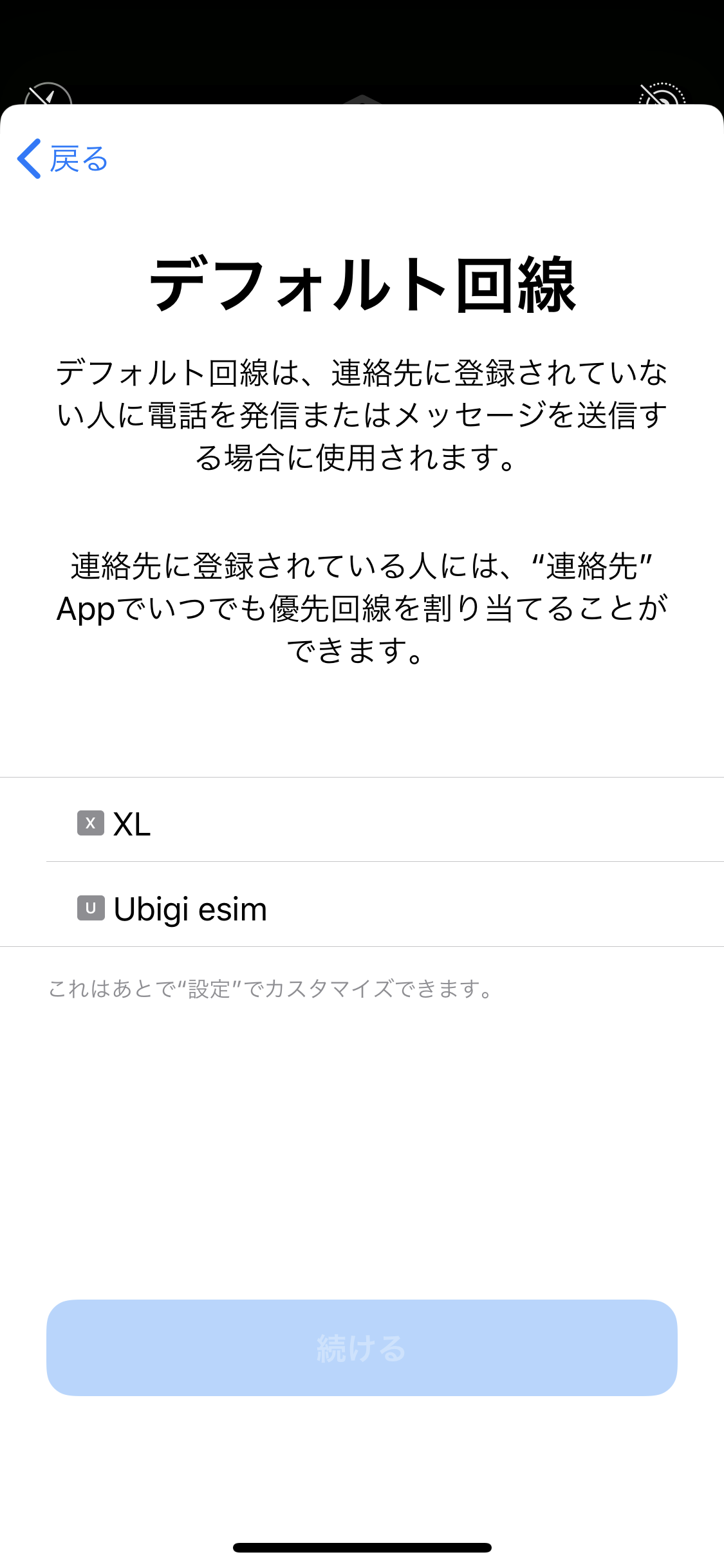Choose Ubigi esim as default line
The image size is (724, 1568).
362,908
